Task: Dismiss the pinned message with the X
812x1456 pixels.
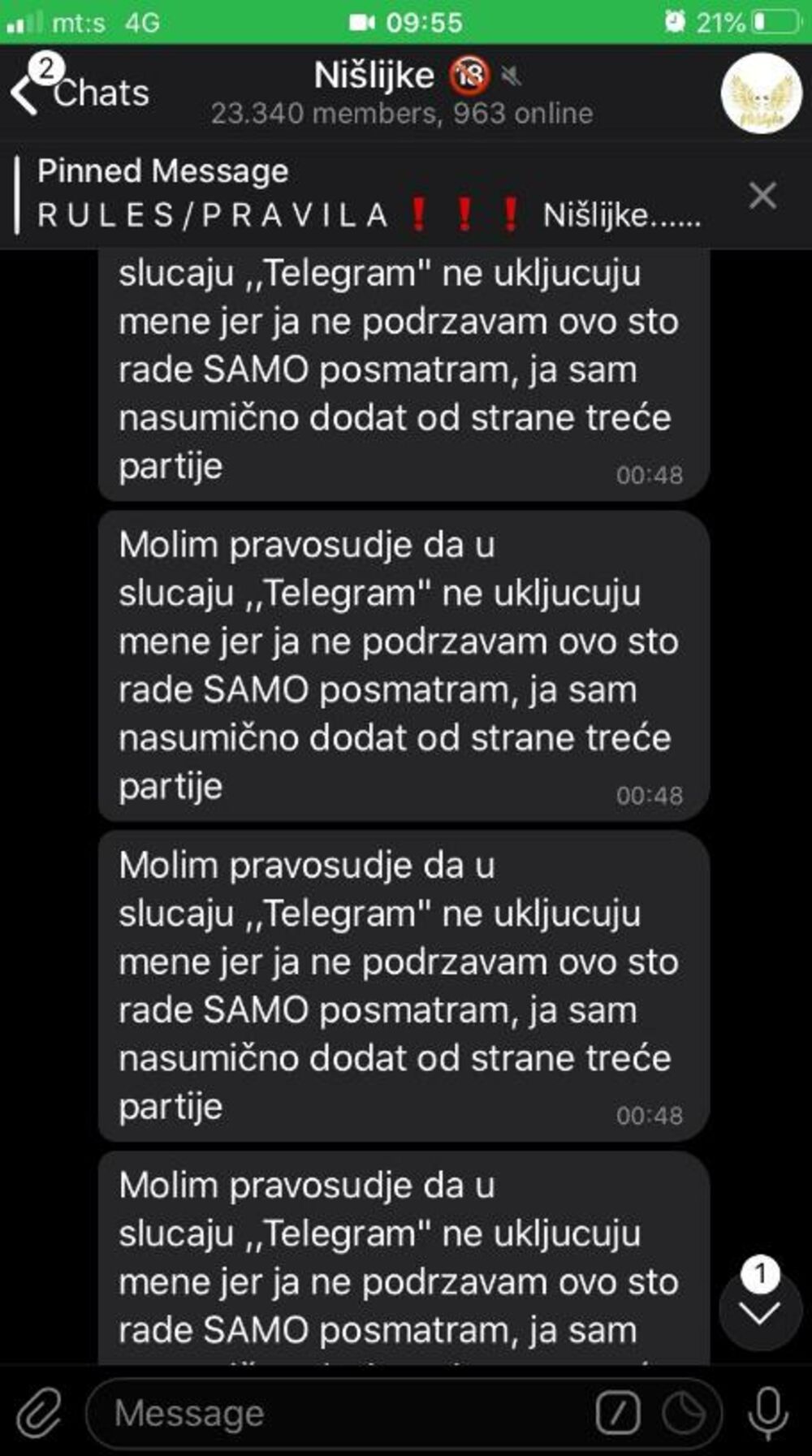Action: click(x=762, y=195)
